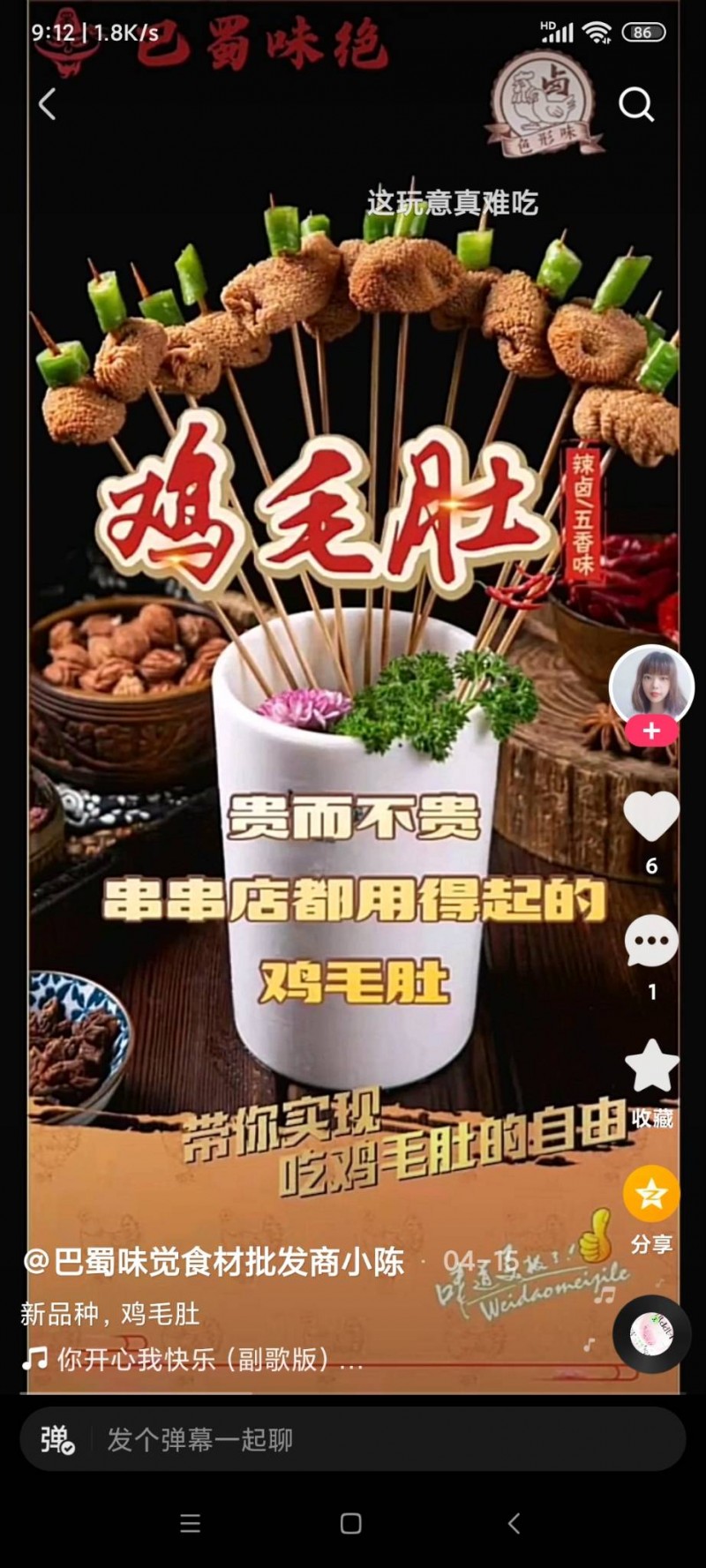Open the system recent apps menu

click(x=190, y=1523)
